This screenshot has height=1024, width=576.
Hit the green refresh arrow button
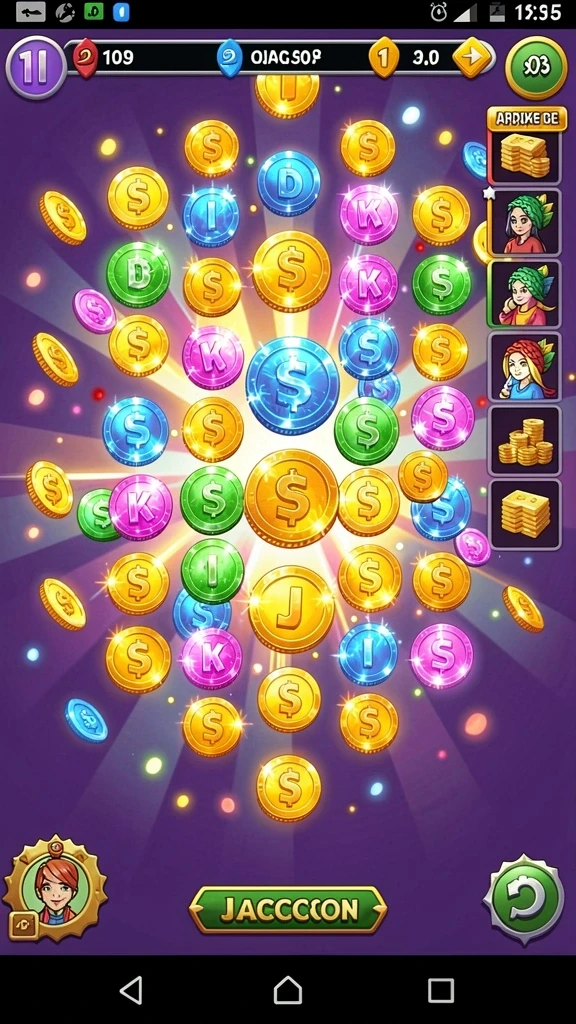pos(524,900)
